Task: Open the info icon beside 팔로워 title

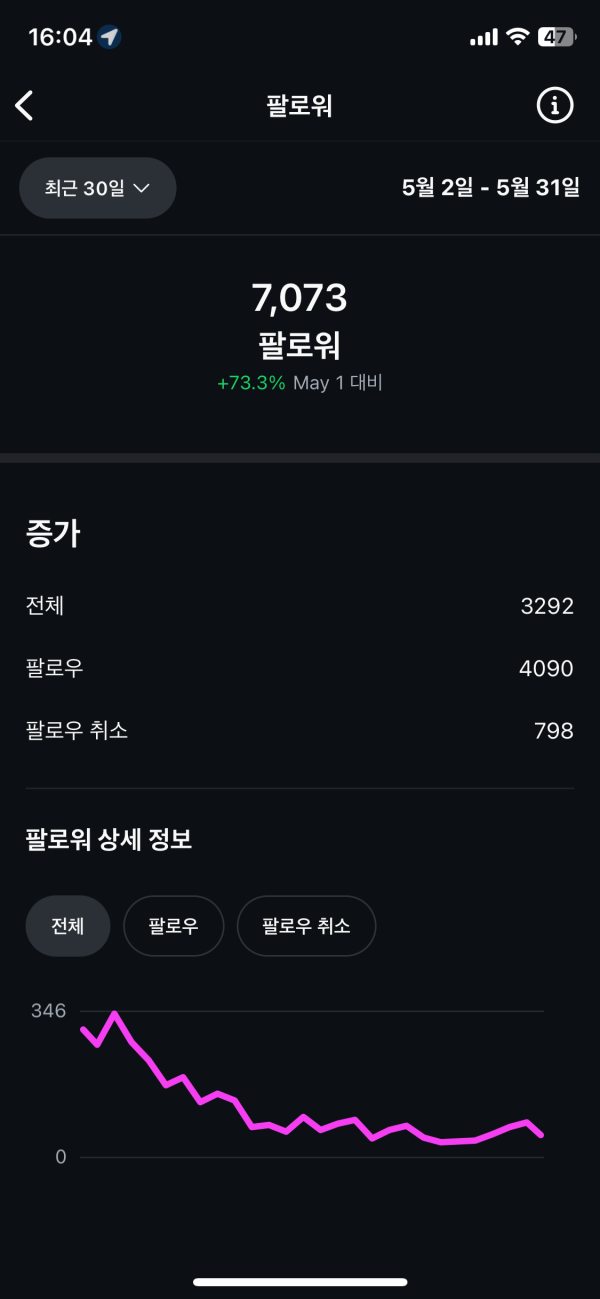Action: click(x=556, y=105)
